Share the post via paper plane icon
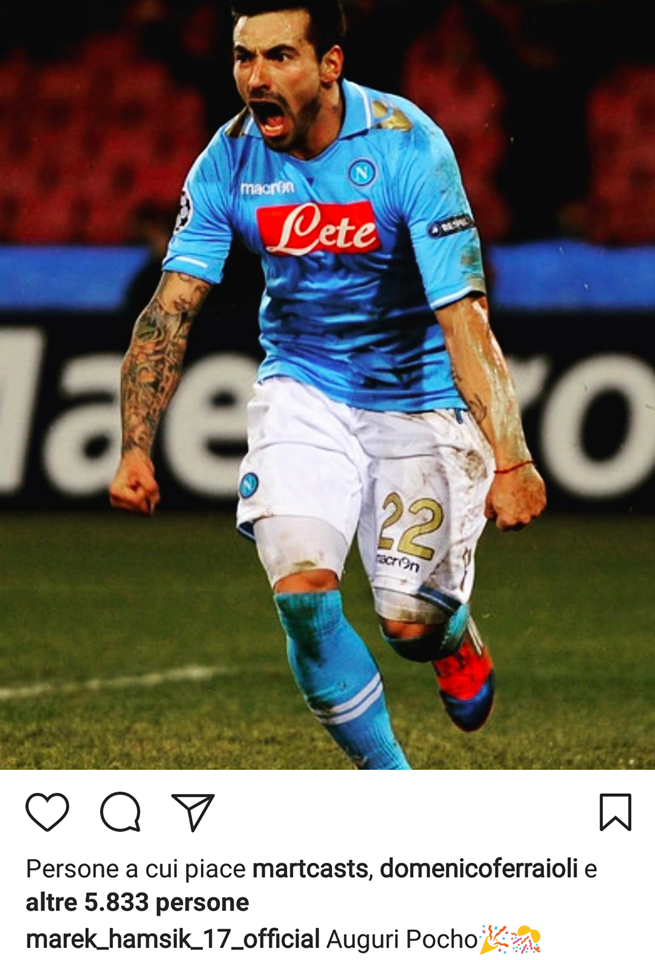This screenshot has height=960, width=655. click(x=193, y=812)
